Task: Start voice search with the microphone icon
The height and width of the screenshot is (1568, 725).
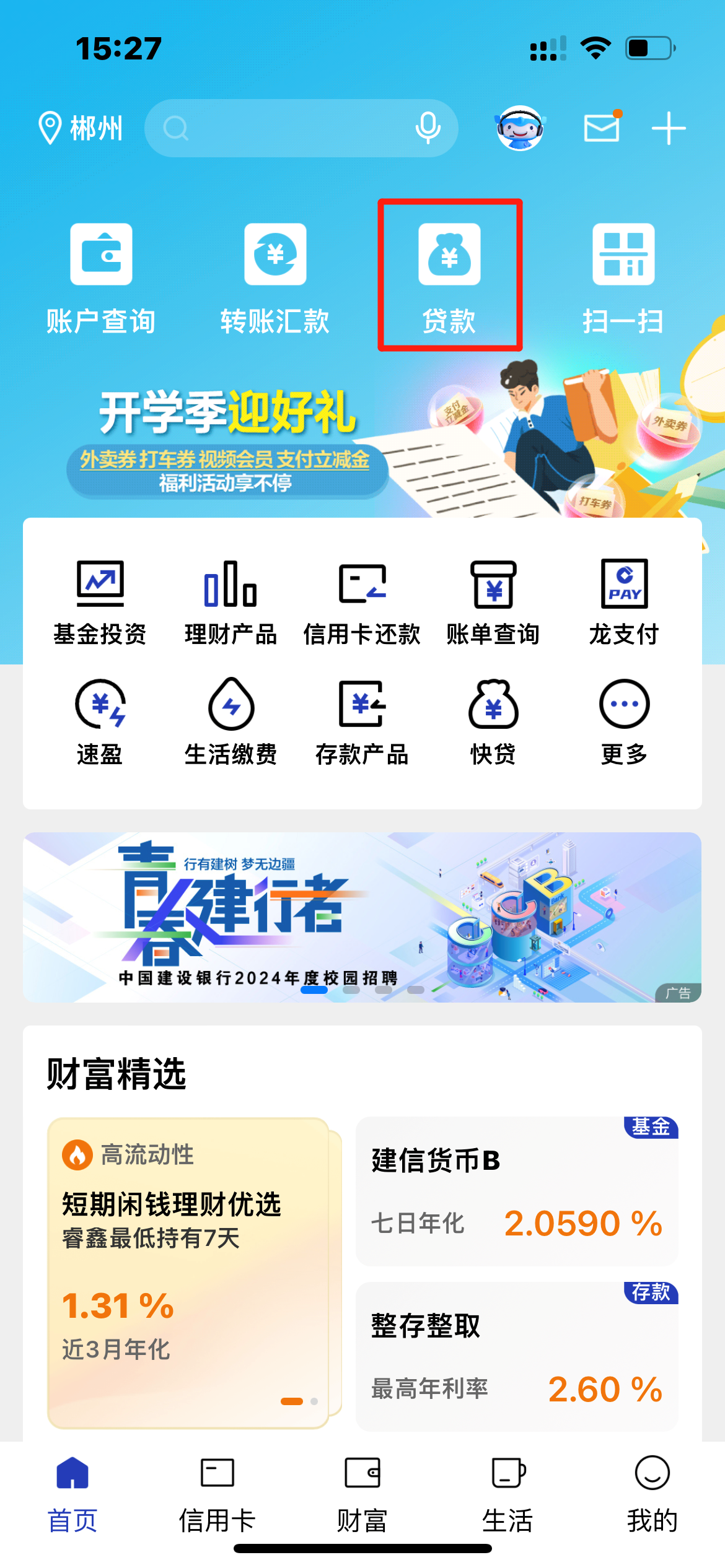Action: tap(428, 128)
